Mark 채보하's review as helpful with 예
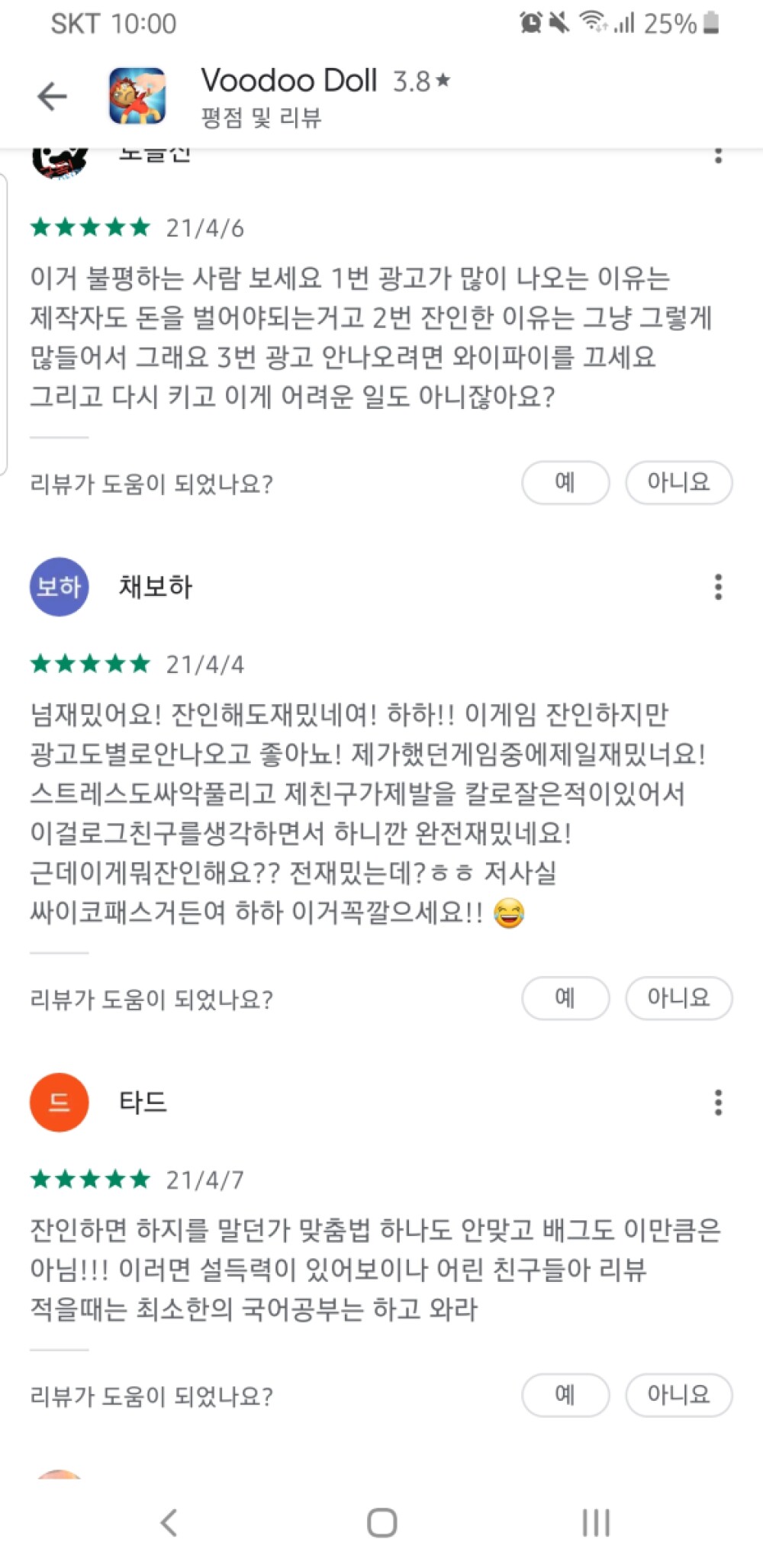Image resolution: width=763 pixels, height=1568 pixels. click(565, 998)
